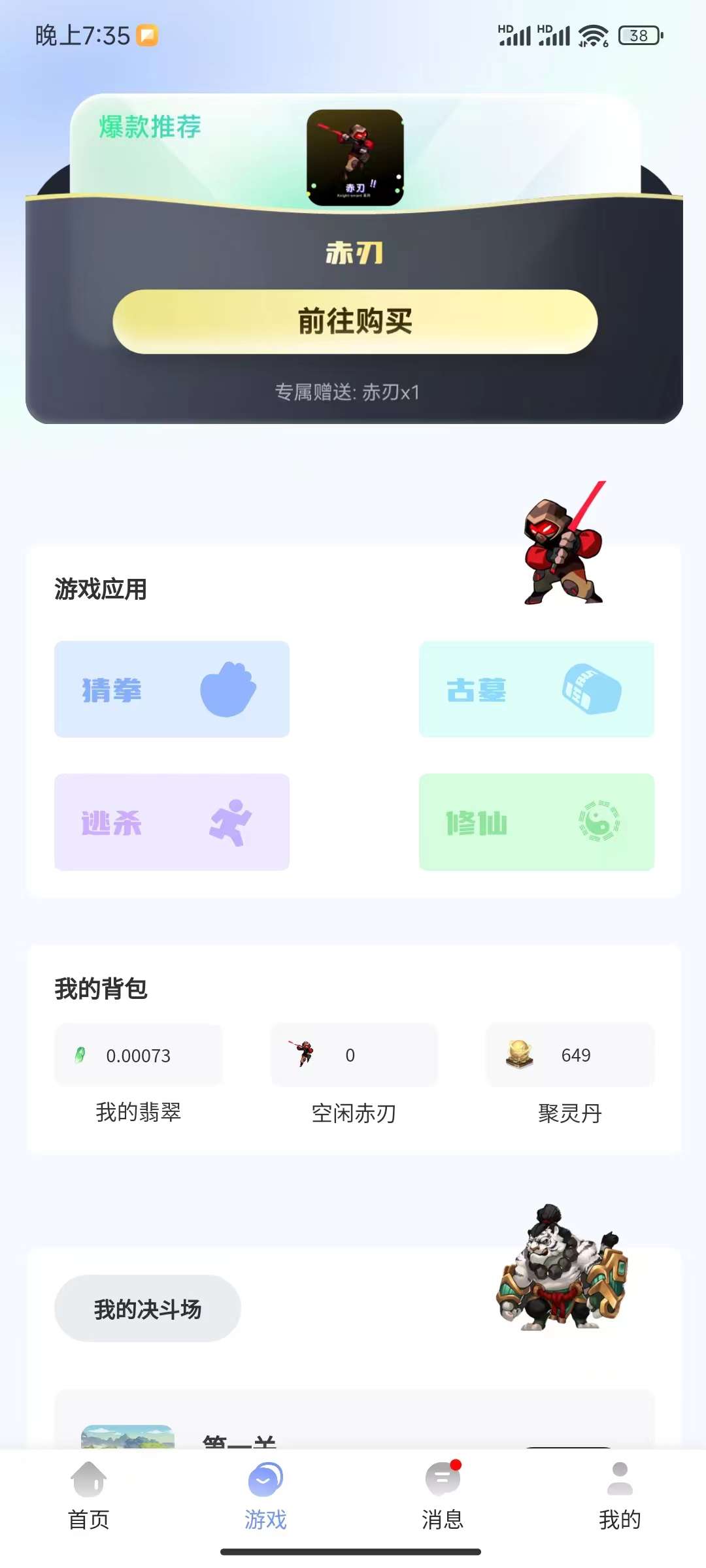This screenshot has width=706, height=1568.
Task: Enter the 修仙 game
Action: (536, 822)
